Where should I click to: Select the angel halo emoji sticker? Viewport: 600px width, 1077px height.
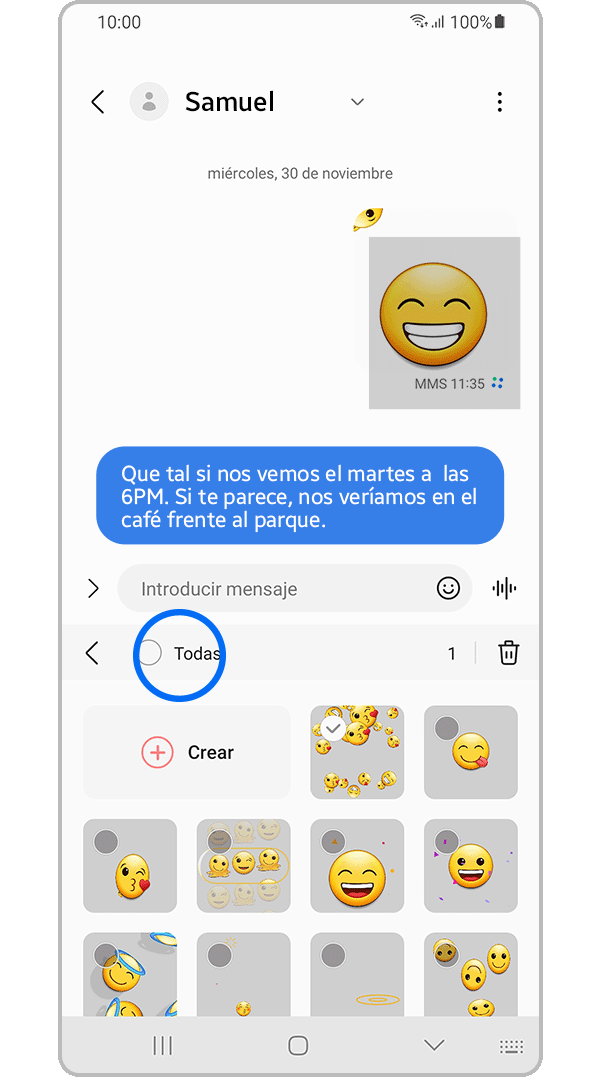click(x=130, y=975)
